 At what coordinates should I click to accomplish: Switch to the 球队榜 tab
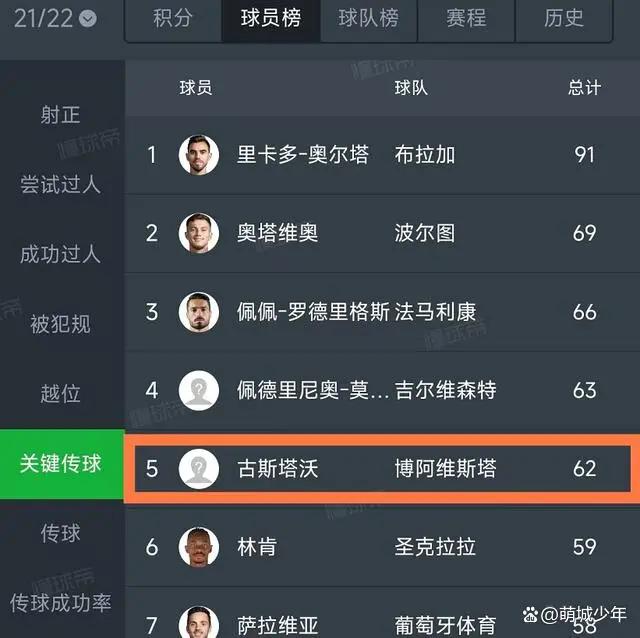368,19
